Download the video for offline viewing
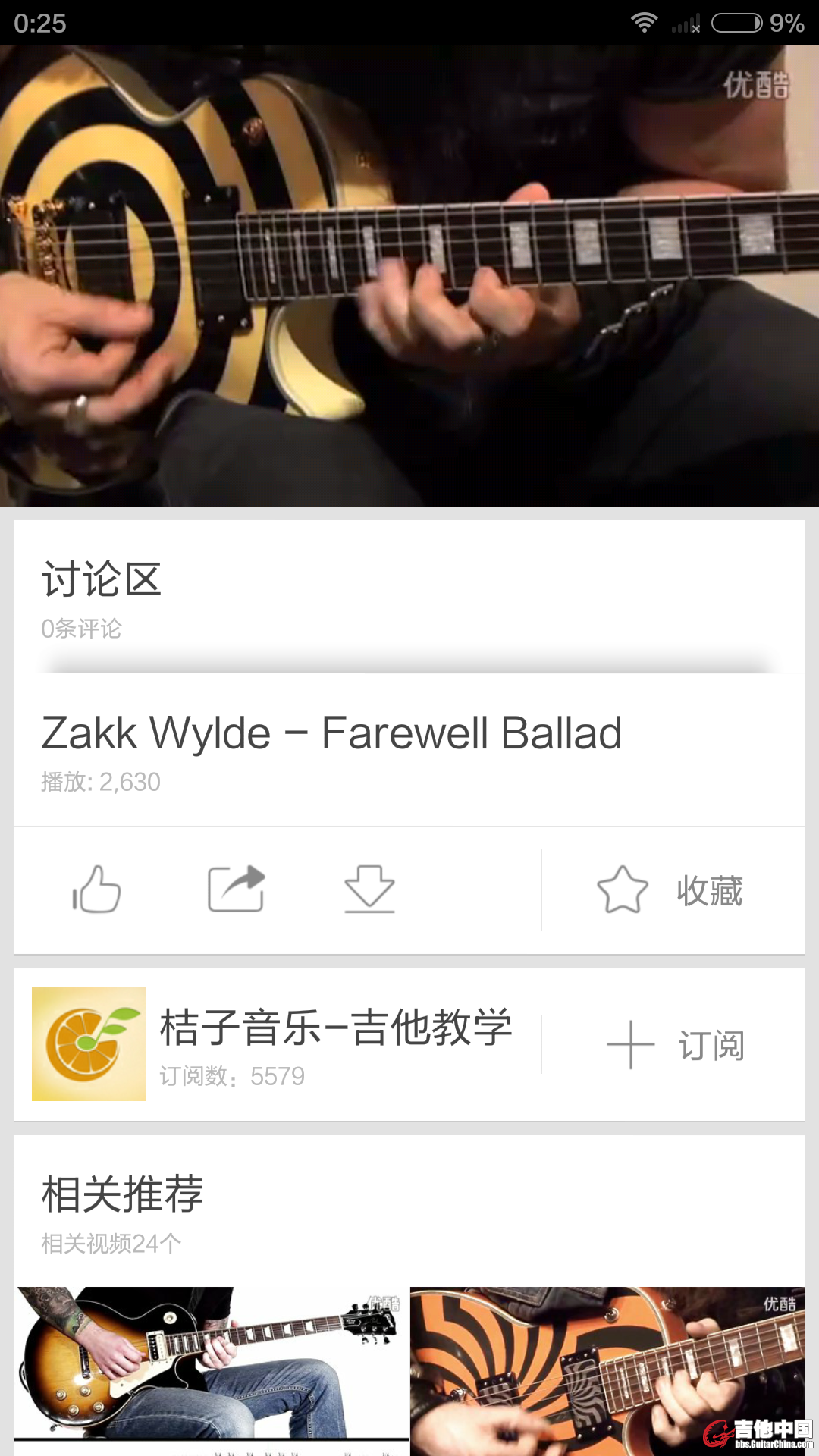 369,889
